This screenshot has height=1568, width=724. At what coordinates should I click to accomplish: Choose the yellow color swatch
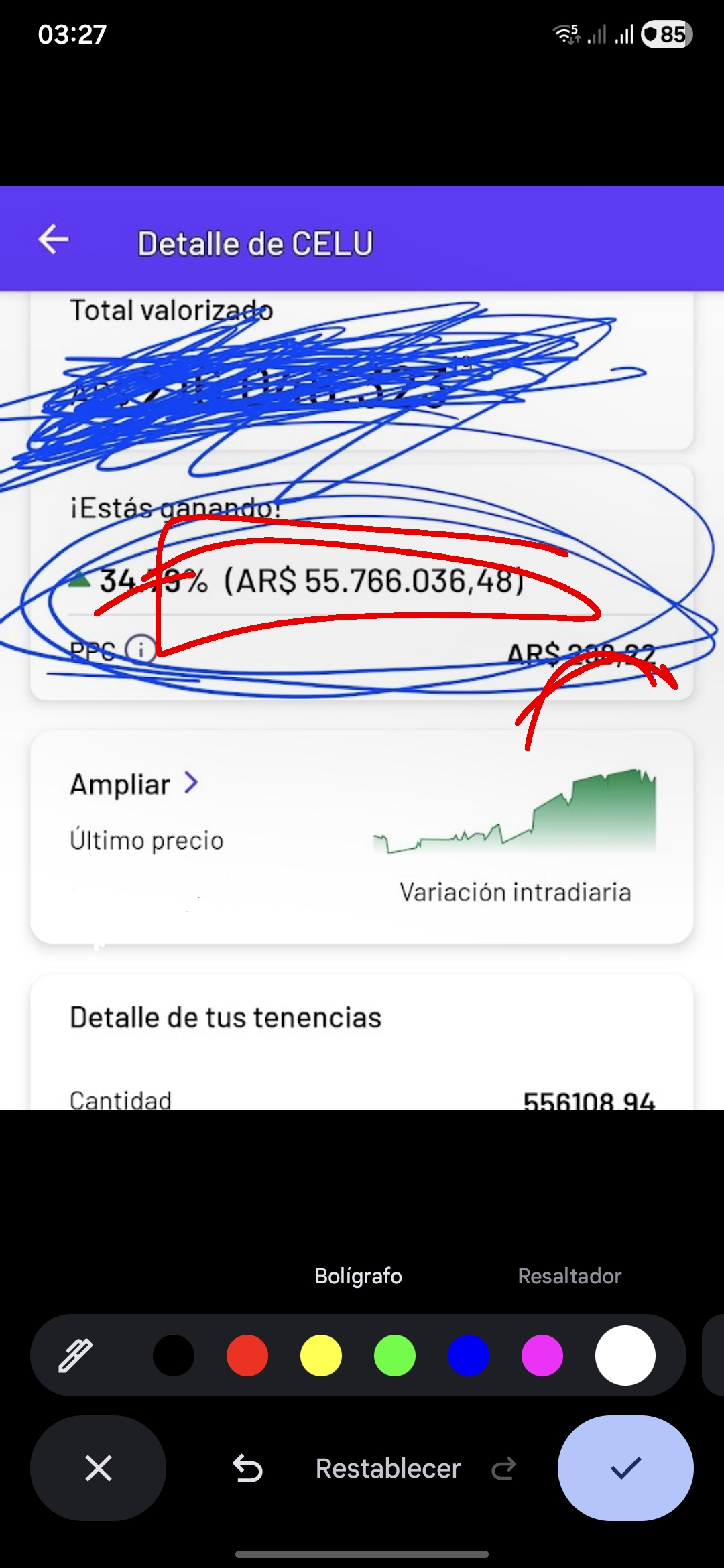(x=320, y=1355)
